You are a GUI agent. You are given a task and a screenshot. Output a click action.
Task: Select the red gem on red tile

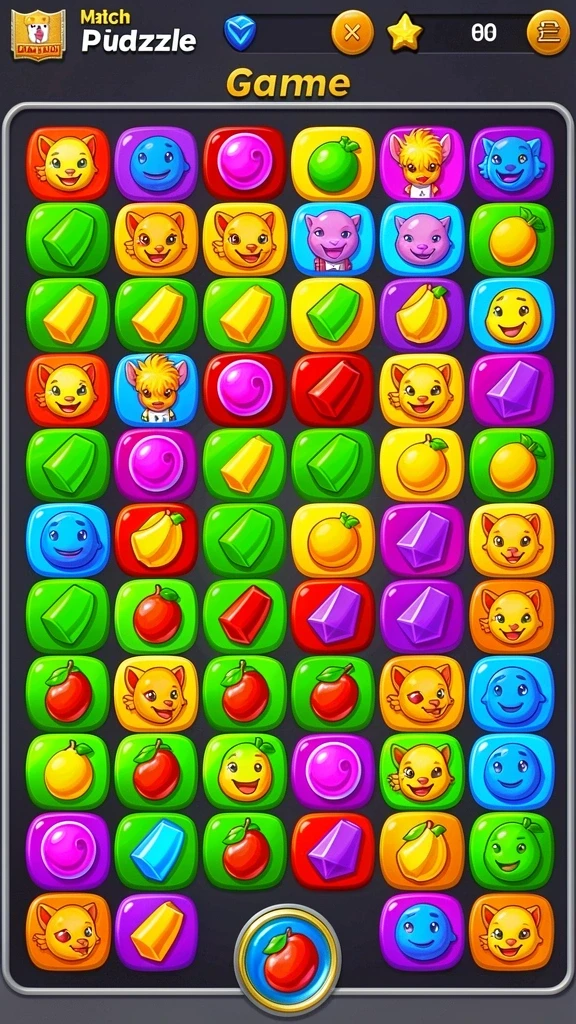tap(332, 389)
